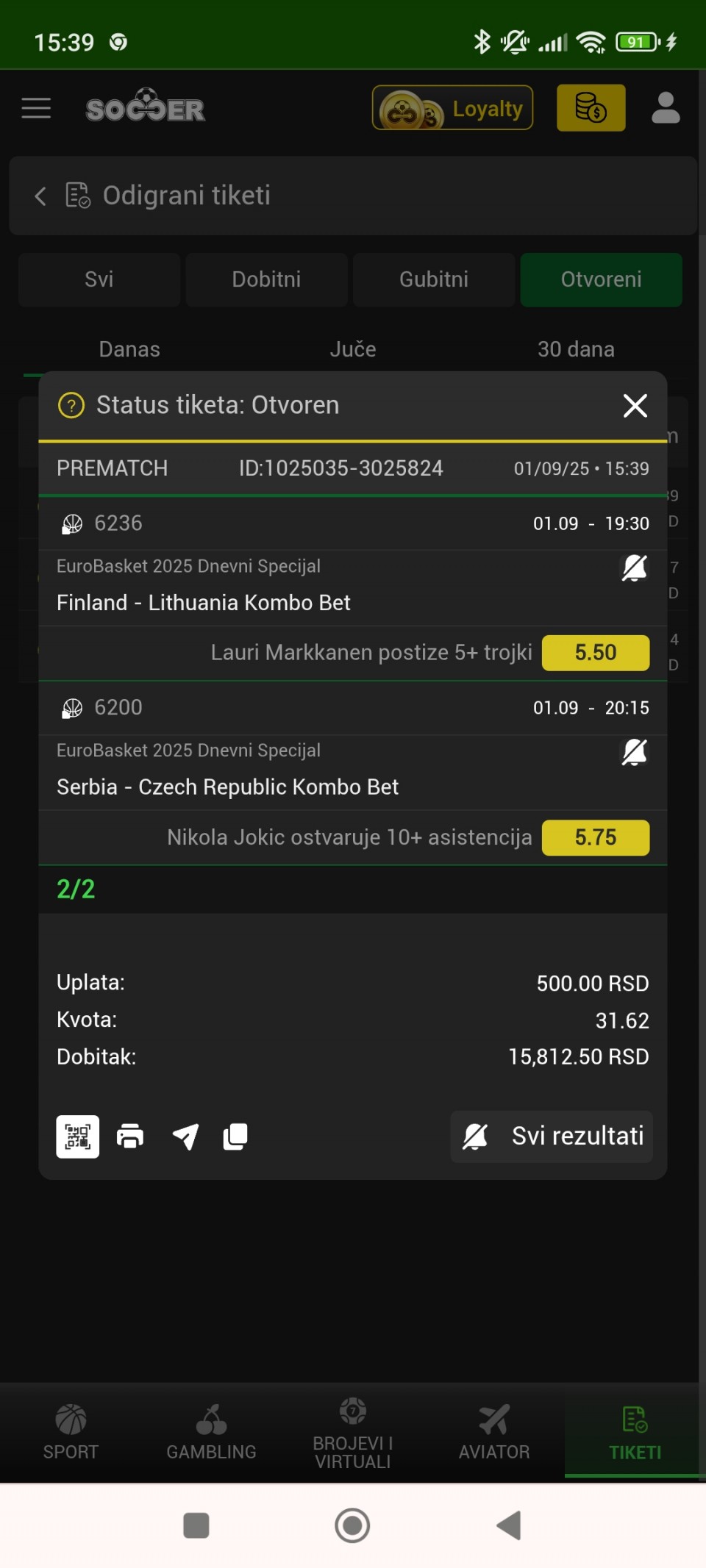
Task: Open the deposit coins button
Action: (x=591, y=108)
